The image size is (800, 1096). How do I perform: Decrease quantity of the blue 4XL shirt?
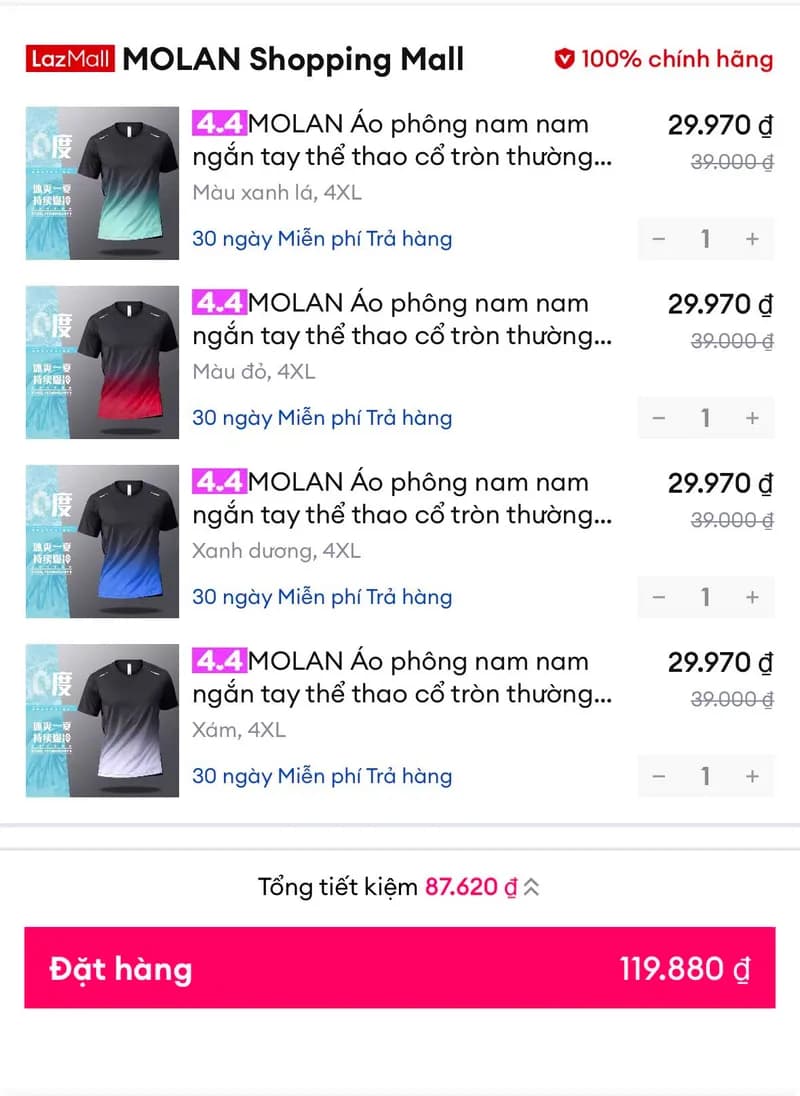(x=658, y=597)
